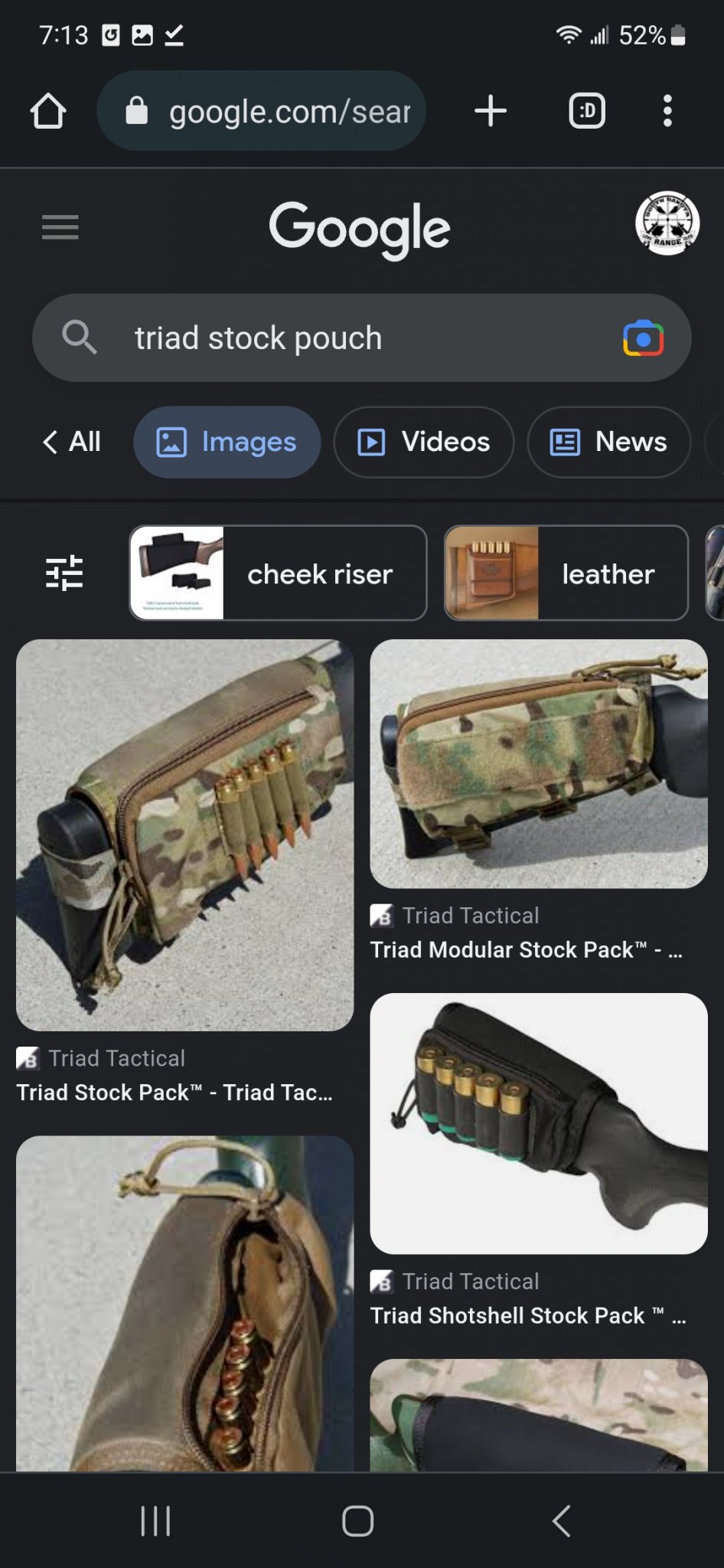The image size is (724, 1568).
Task: Open the tab switcher
Action: [587, 111]
